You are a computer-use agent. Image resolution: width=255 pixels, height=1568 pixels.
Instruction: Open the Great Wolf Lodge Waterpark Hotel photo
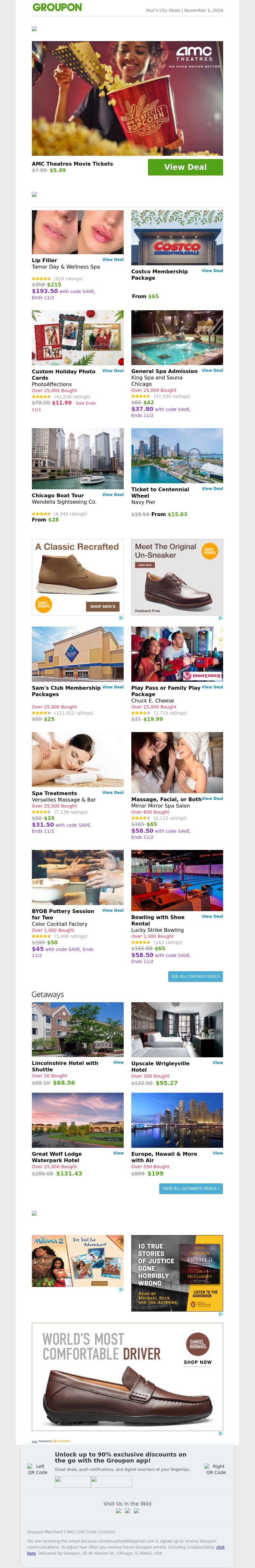click(77, 1120)
